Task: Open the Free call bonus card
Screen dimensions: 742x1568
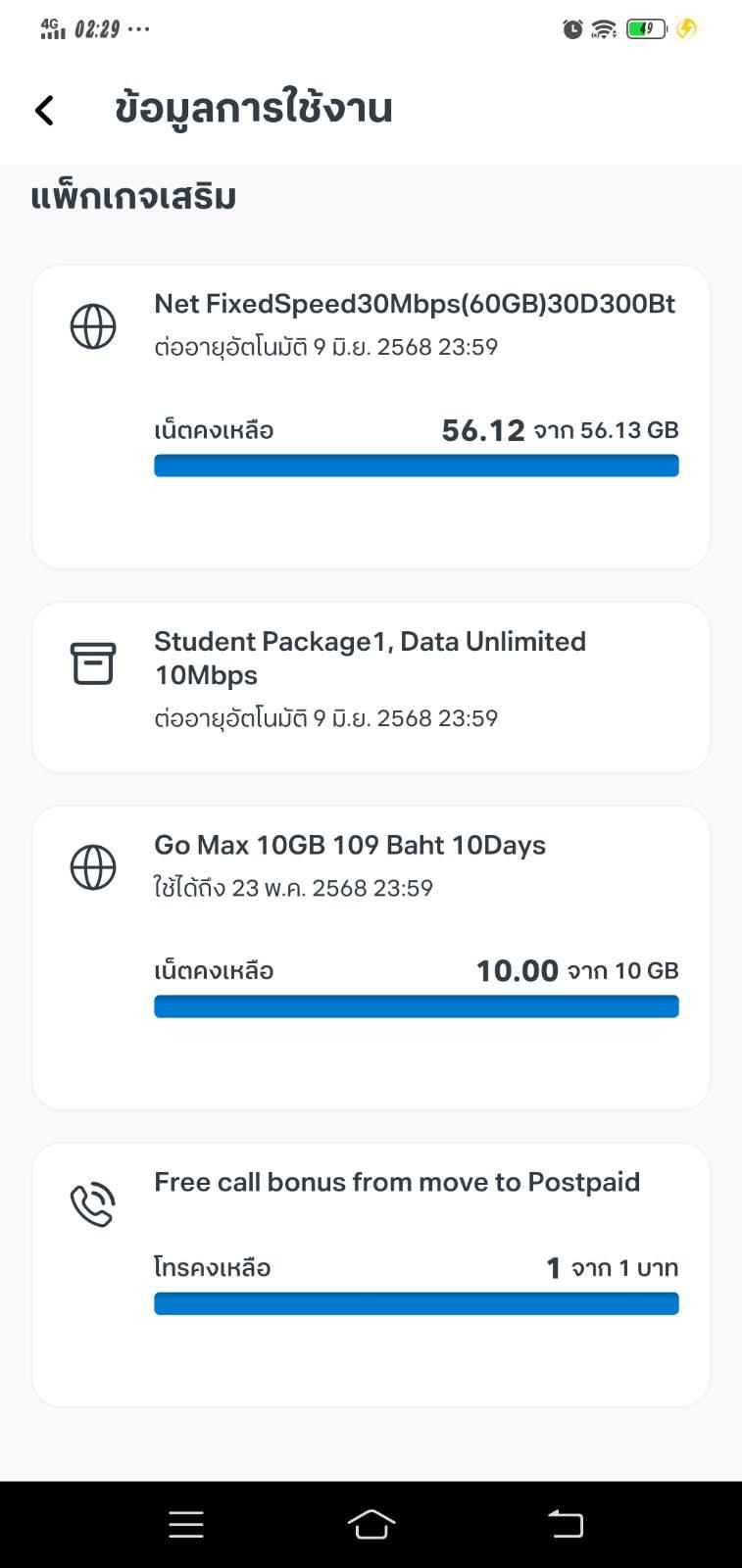Action: pyautogui.click(x=371, y=1274)
